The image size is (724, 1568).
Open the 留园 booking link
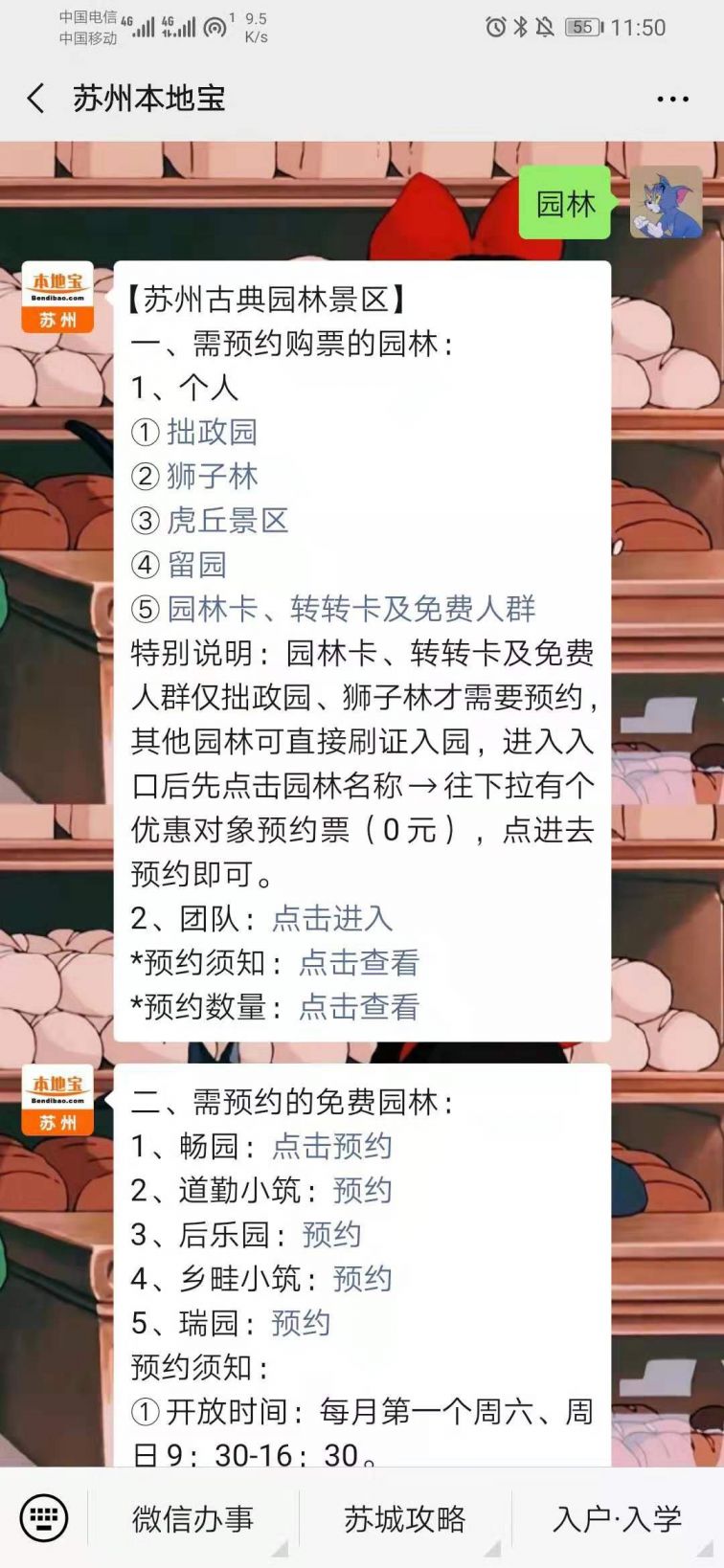click(x=196, y=565)
